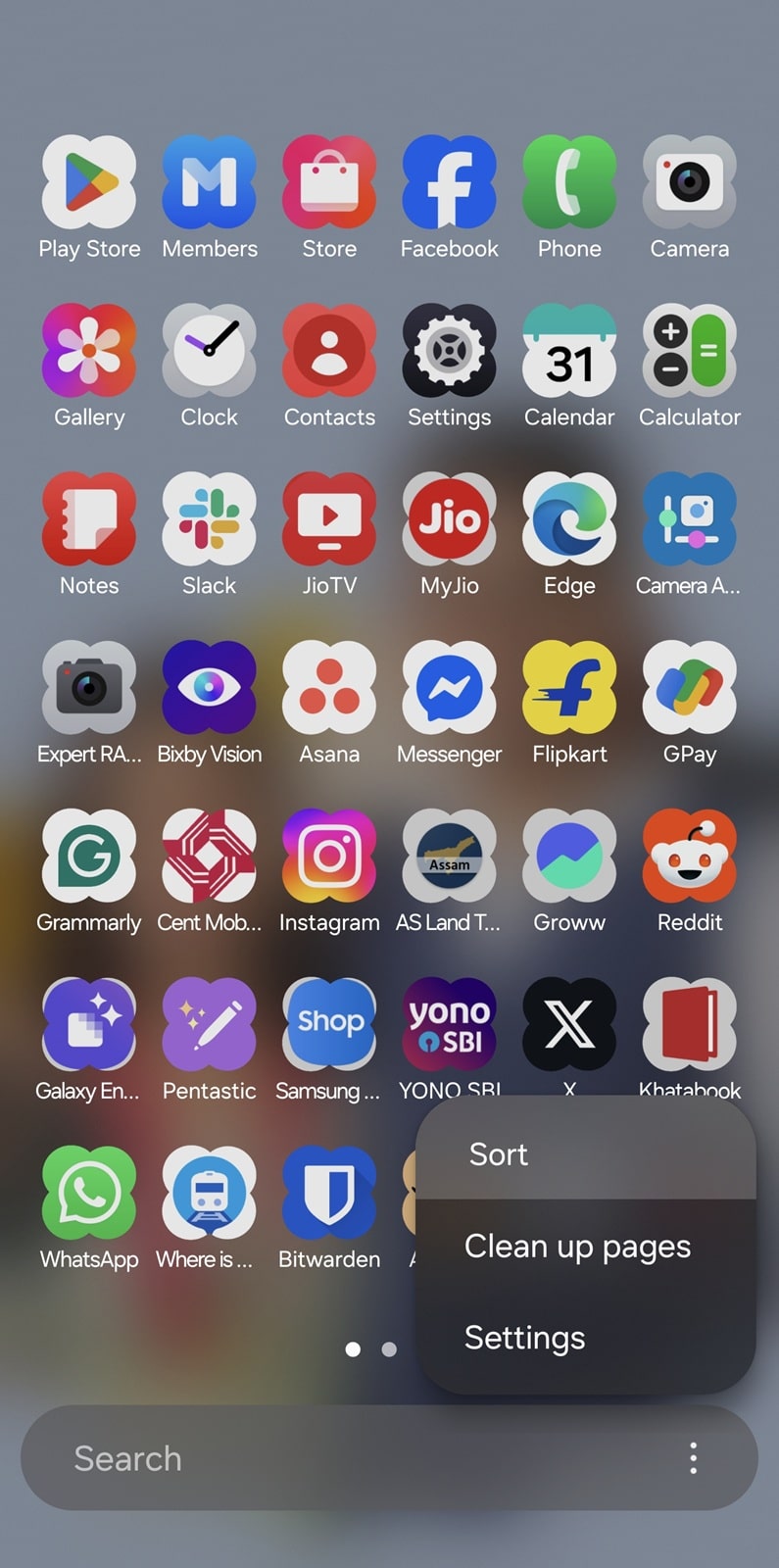This screenshot has height=1568, width=779.
Task: Launch the Gallery app
Action: coord(89,352)
